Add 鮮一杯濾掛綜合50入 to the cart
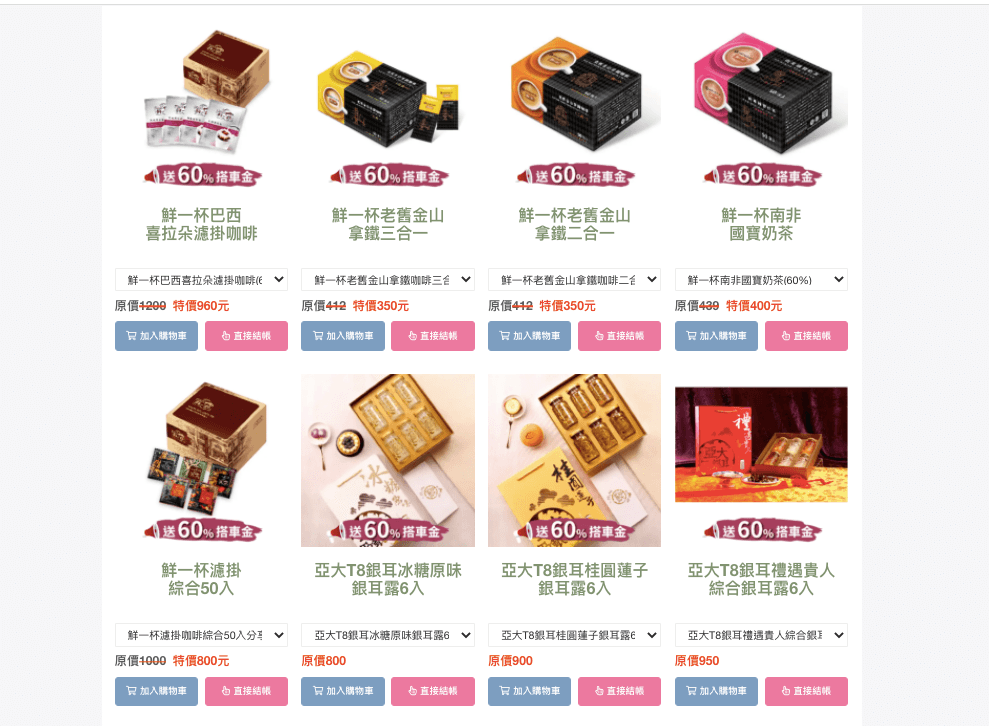Viewport: 989px width, 726px height. coord(156,691)
